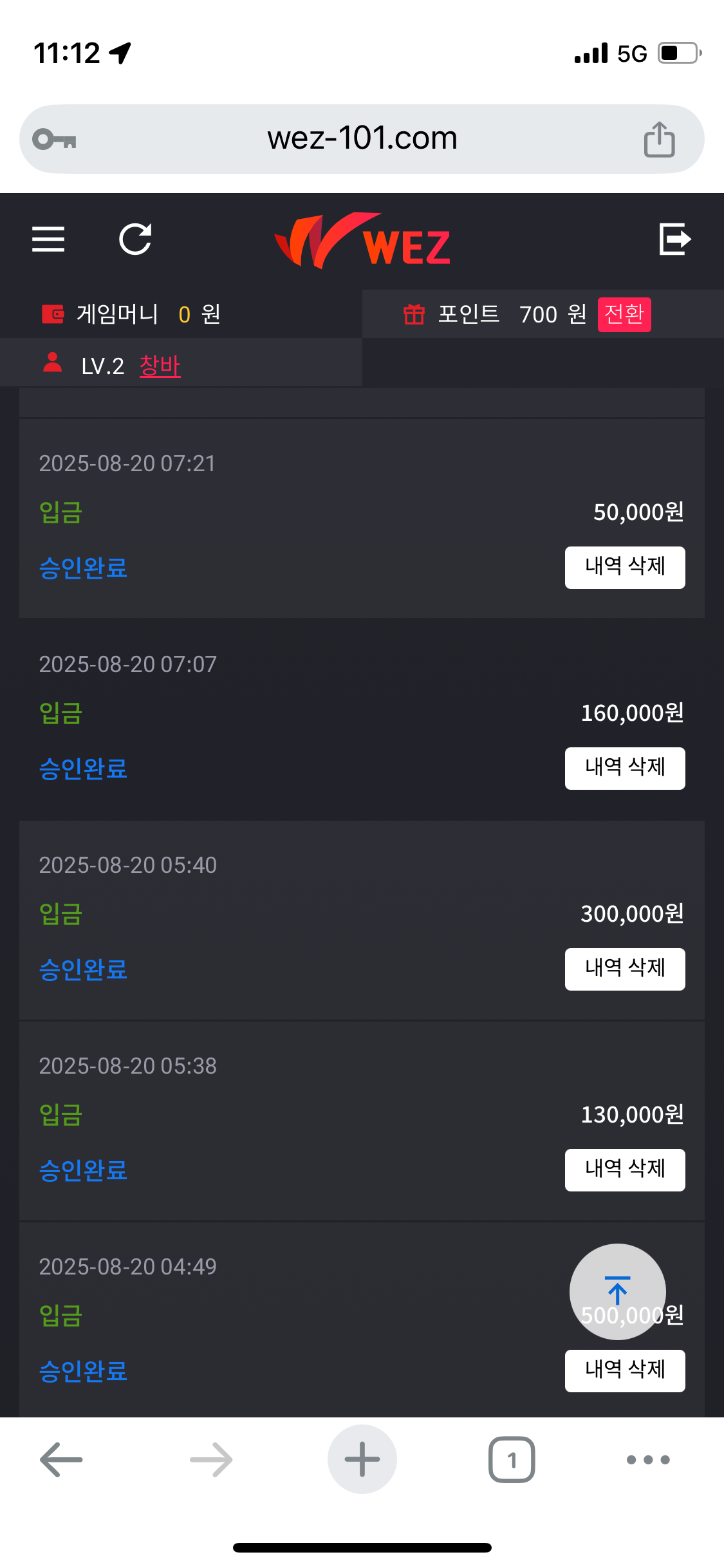Screen dimensions: 724x1568
Task: Open the hamburger menu
Action: [48, 239]
